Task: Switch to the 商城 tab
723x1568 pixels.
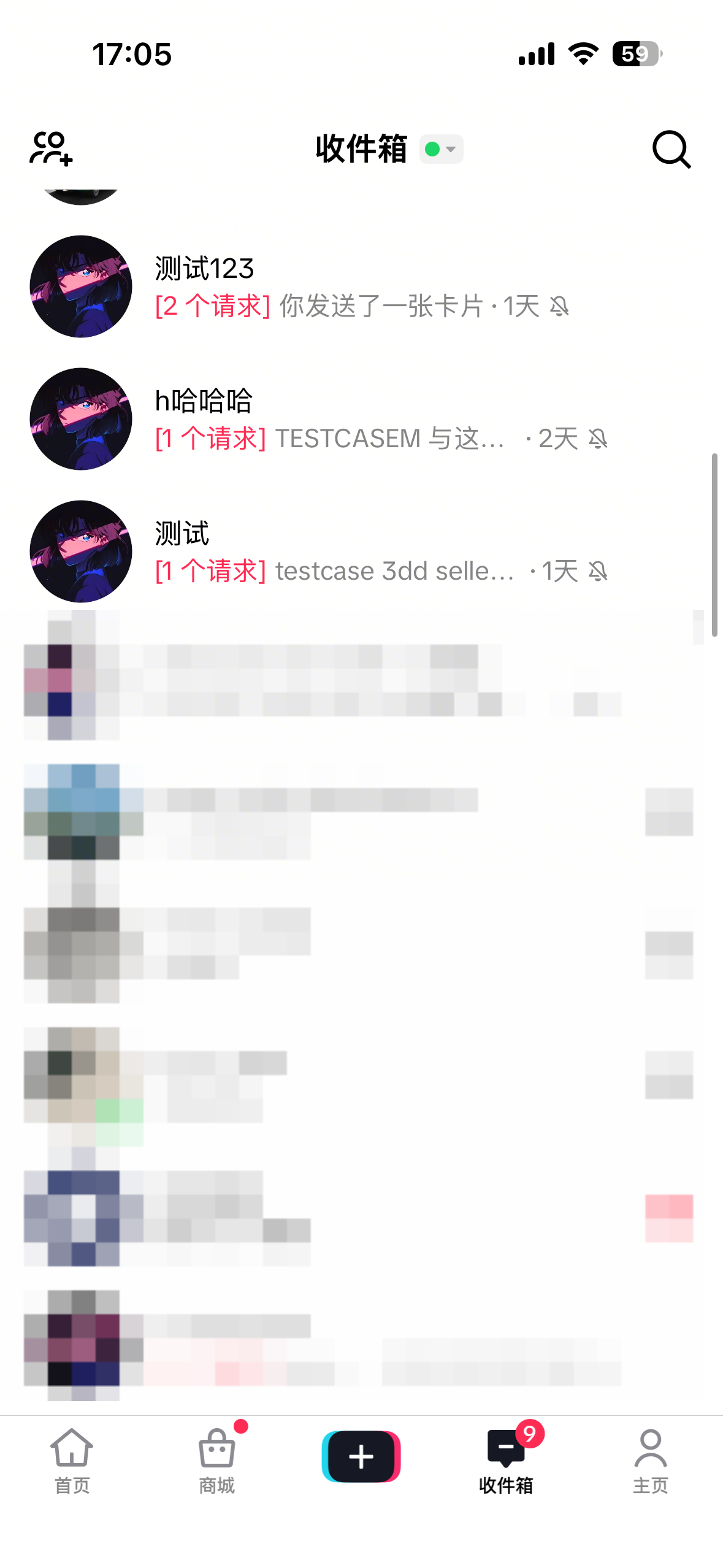Action: coord(216,1460)
